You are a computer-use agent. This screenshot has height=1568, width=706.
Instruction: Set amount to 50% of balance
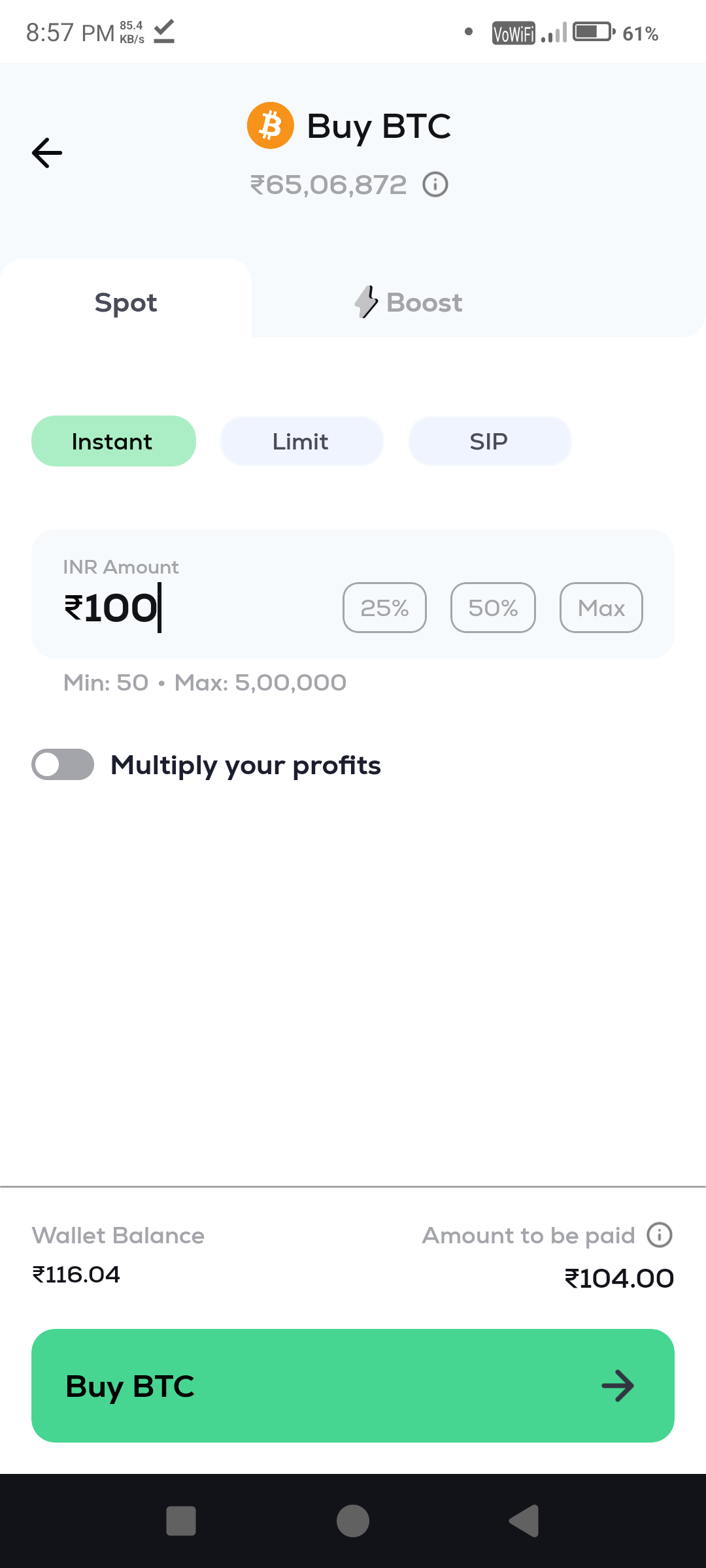493,608
